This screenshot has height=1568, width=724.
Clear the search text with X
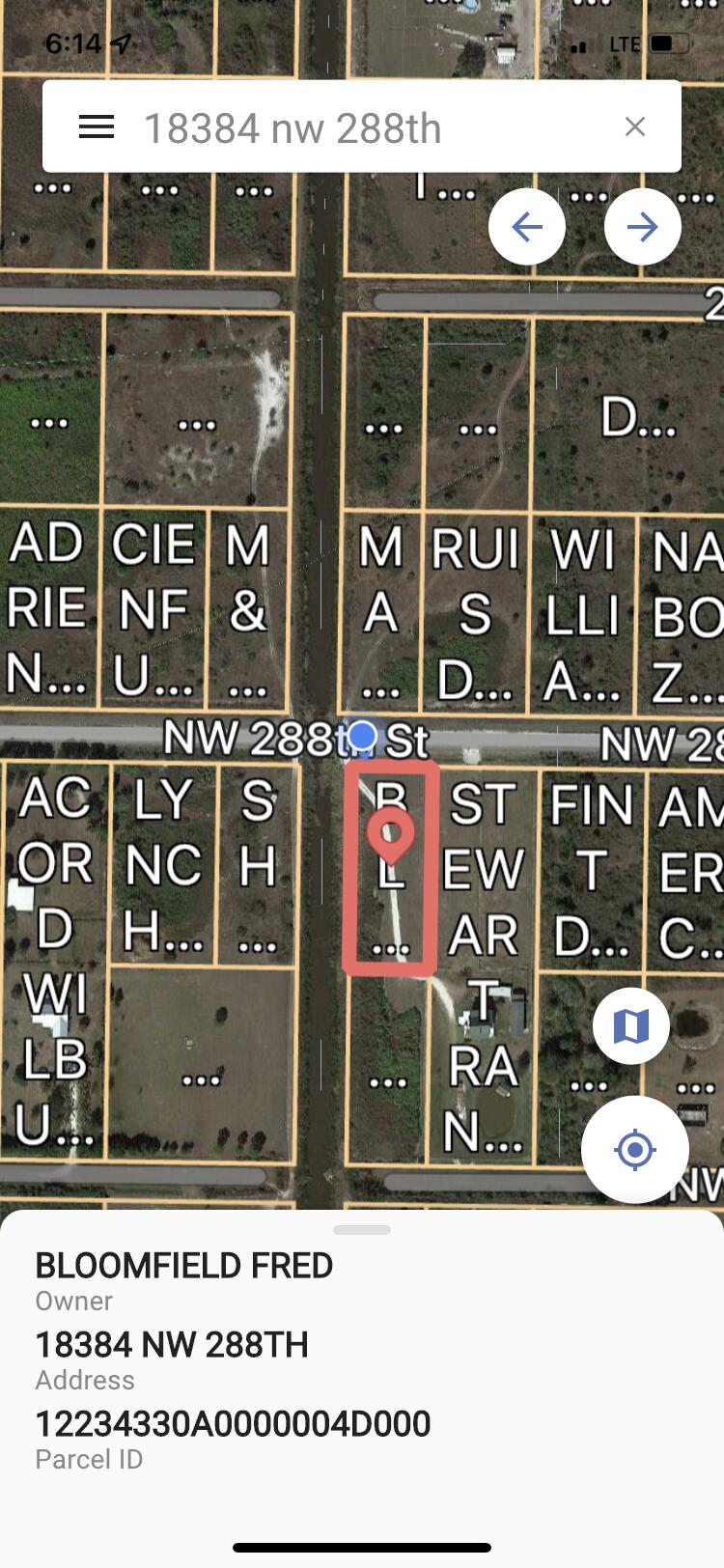pos(634,126)
